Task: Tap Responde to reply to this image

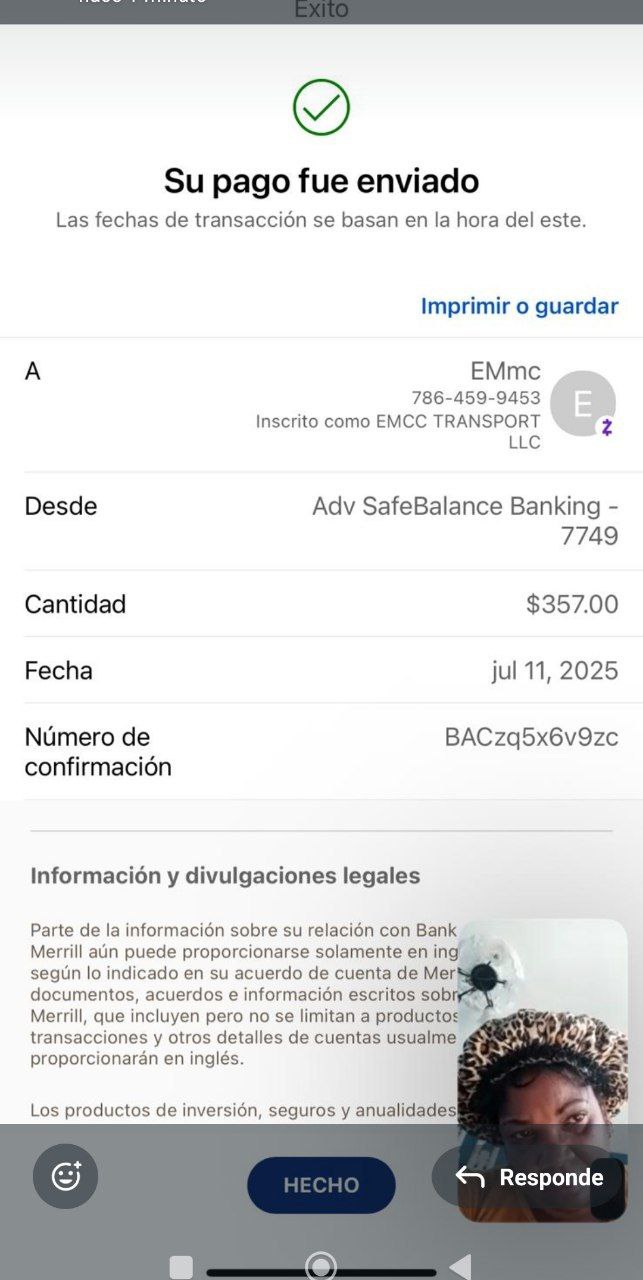Action: tap(530, 1177)
